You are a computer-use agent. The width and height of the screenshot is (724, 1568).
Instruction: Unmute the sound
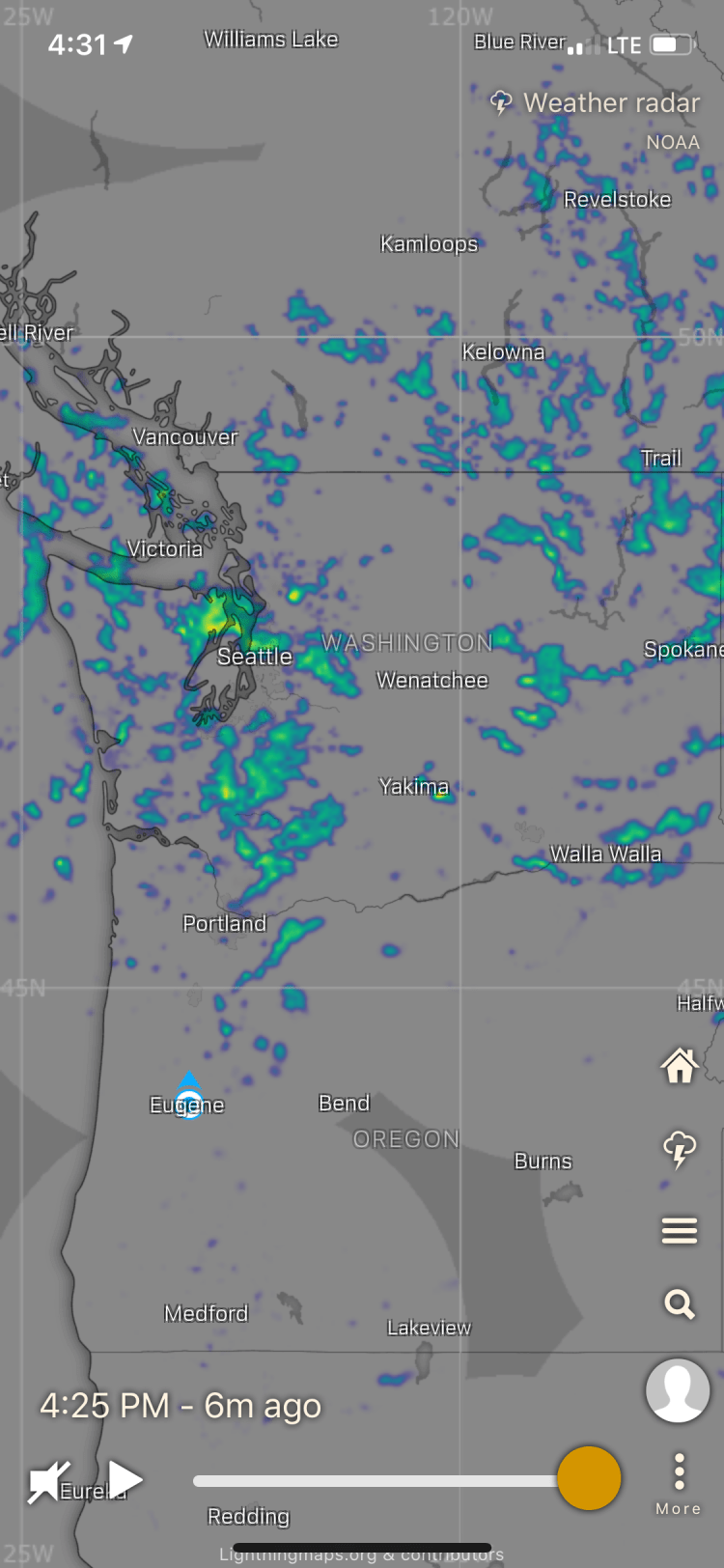click(48, 1482)
